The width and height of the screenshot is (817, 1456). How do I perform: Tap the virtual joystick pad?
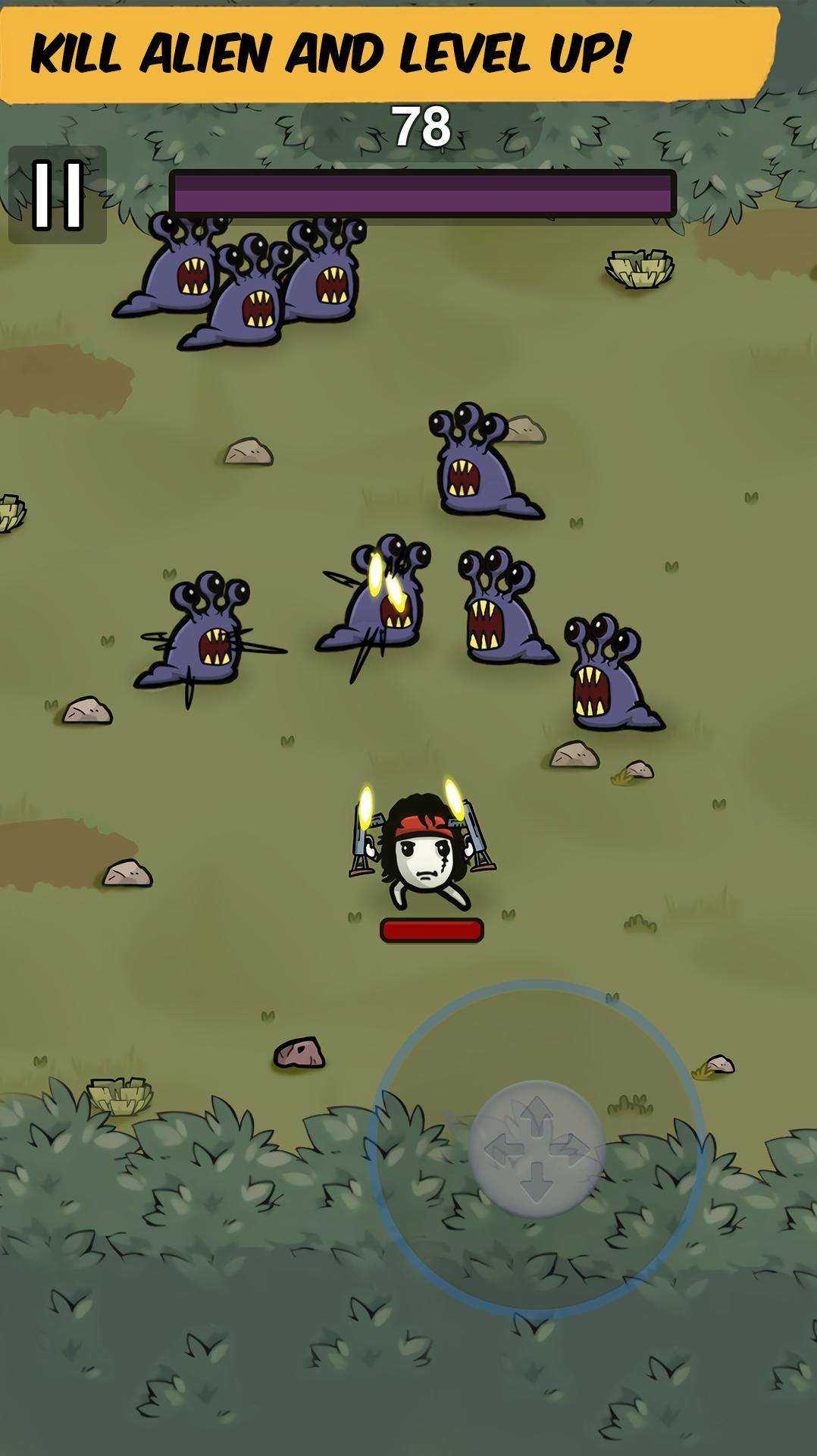pos(536,1149)
